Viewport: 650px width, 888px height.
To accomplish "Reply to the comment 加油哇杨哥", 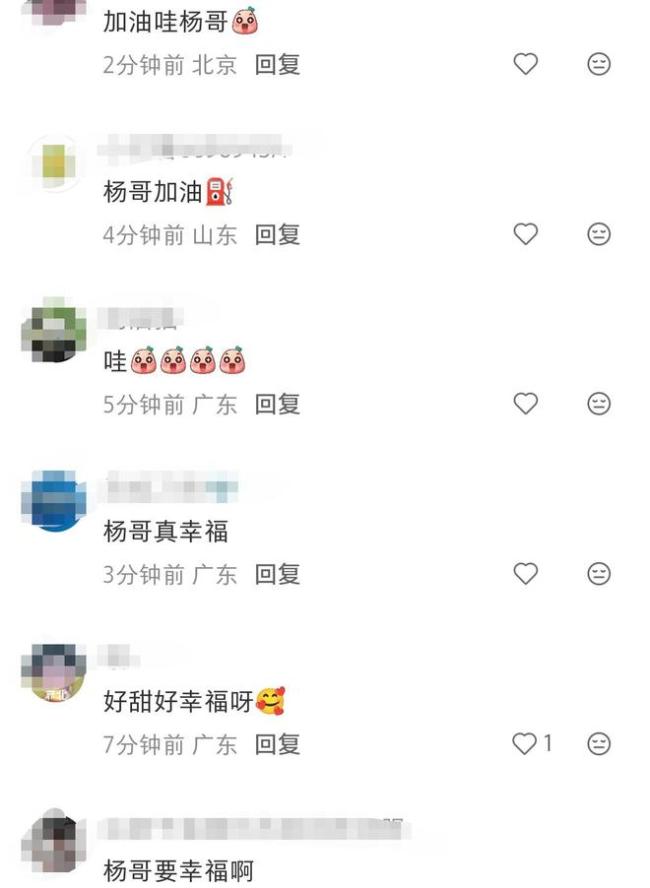I will [277, 65].
